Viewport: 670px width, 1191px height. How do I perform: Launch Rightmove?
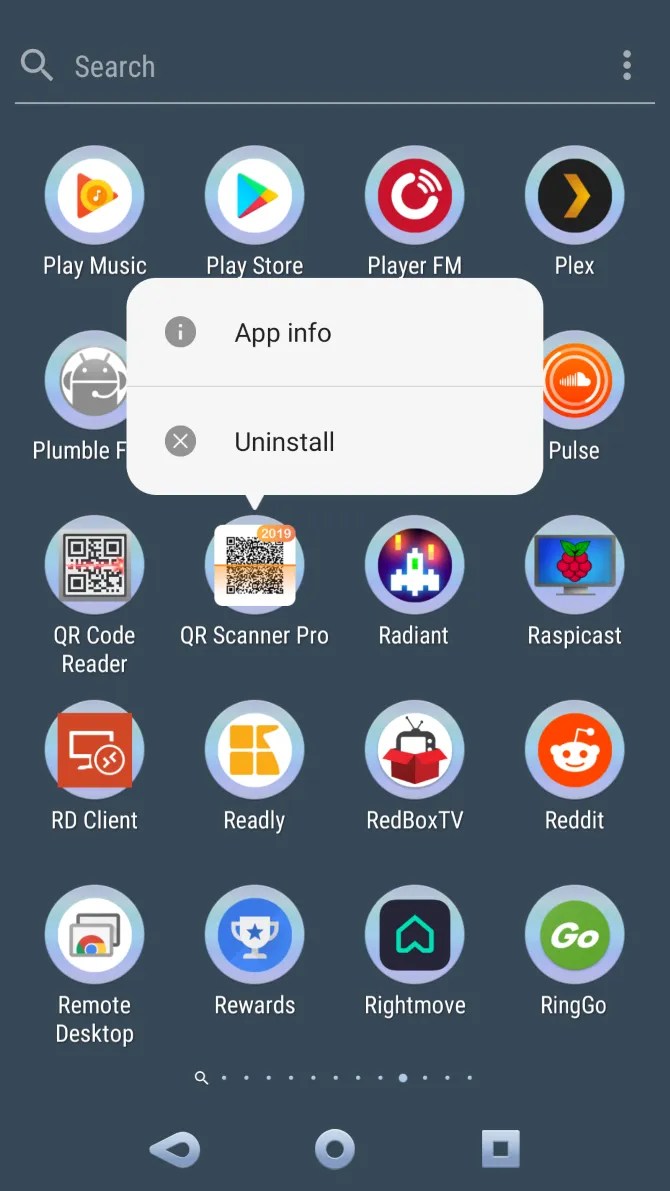coord(415,936)
